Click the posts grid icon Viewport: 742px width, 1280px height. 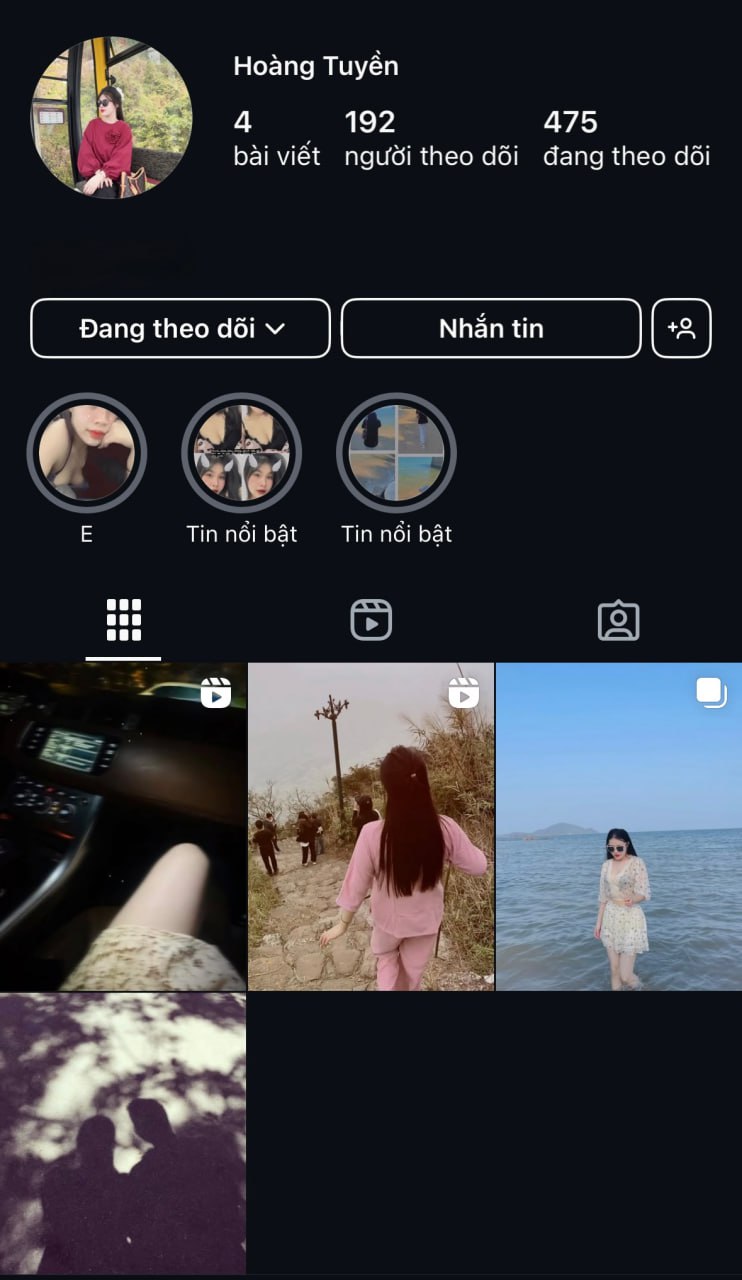point(122,620)
